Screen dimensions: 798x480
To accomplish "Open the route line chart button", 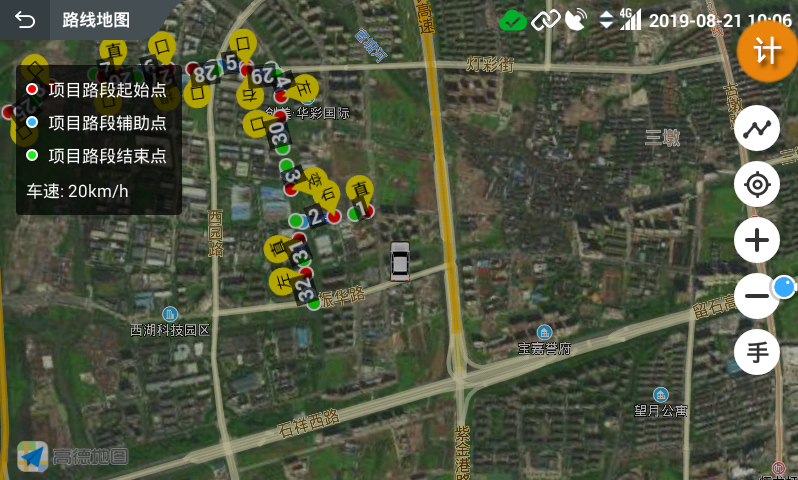I will [757, 128].
